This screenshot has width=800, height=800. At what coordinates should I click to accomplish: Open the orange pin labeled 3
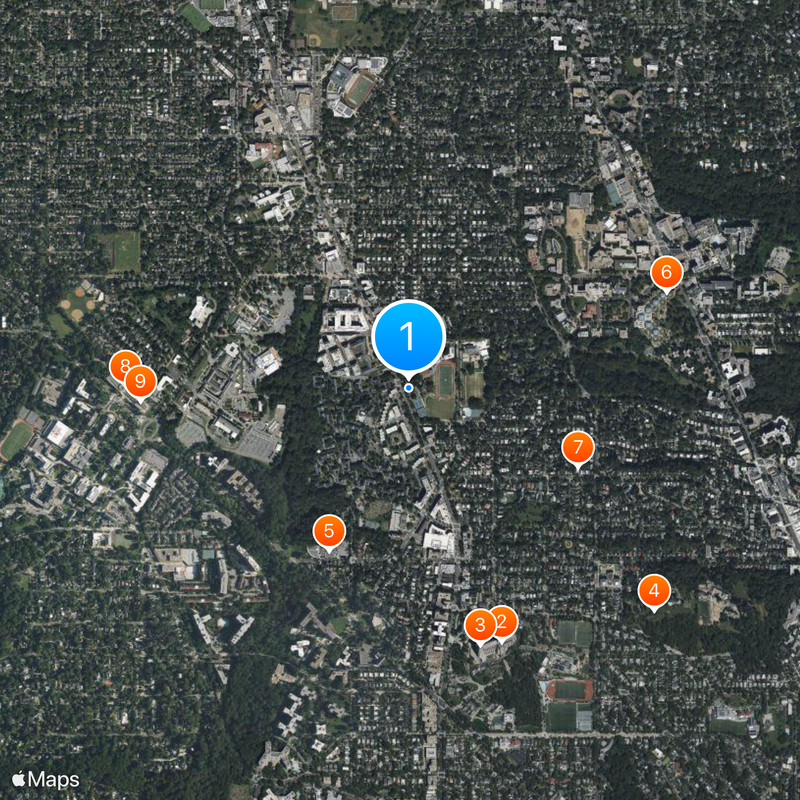(x=480, y=626)
